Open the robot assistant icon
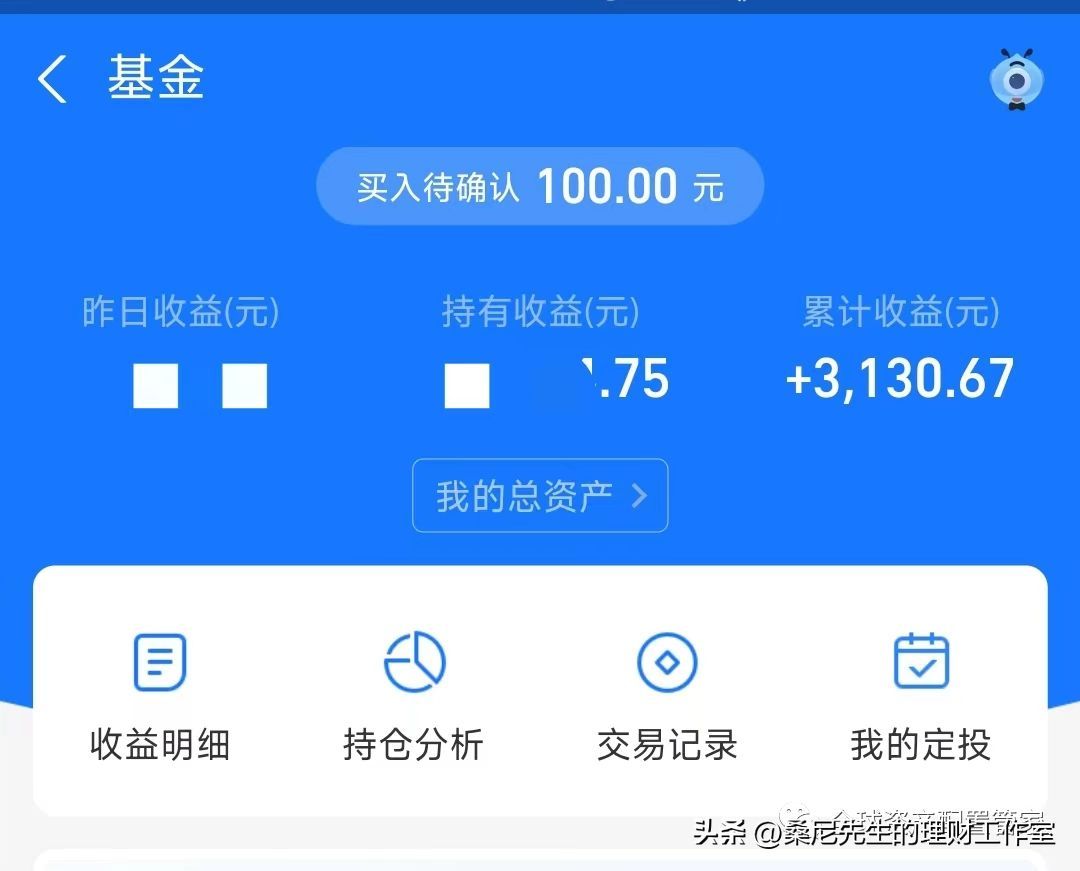Viewport: 1080px width, 871px height. pos(1016,79)
